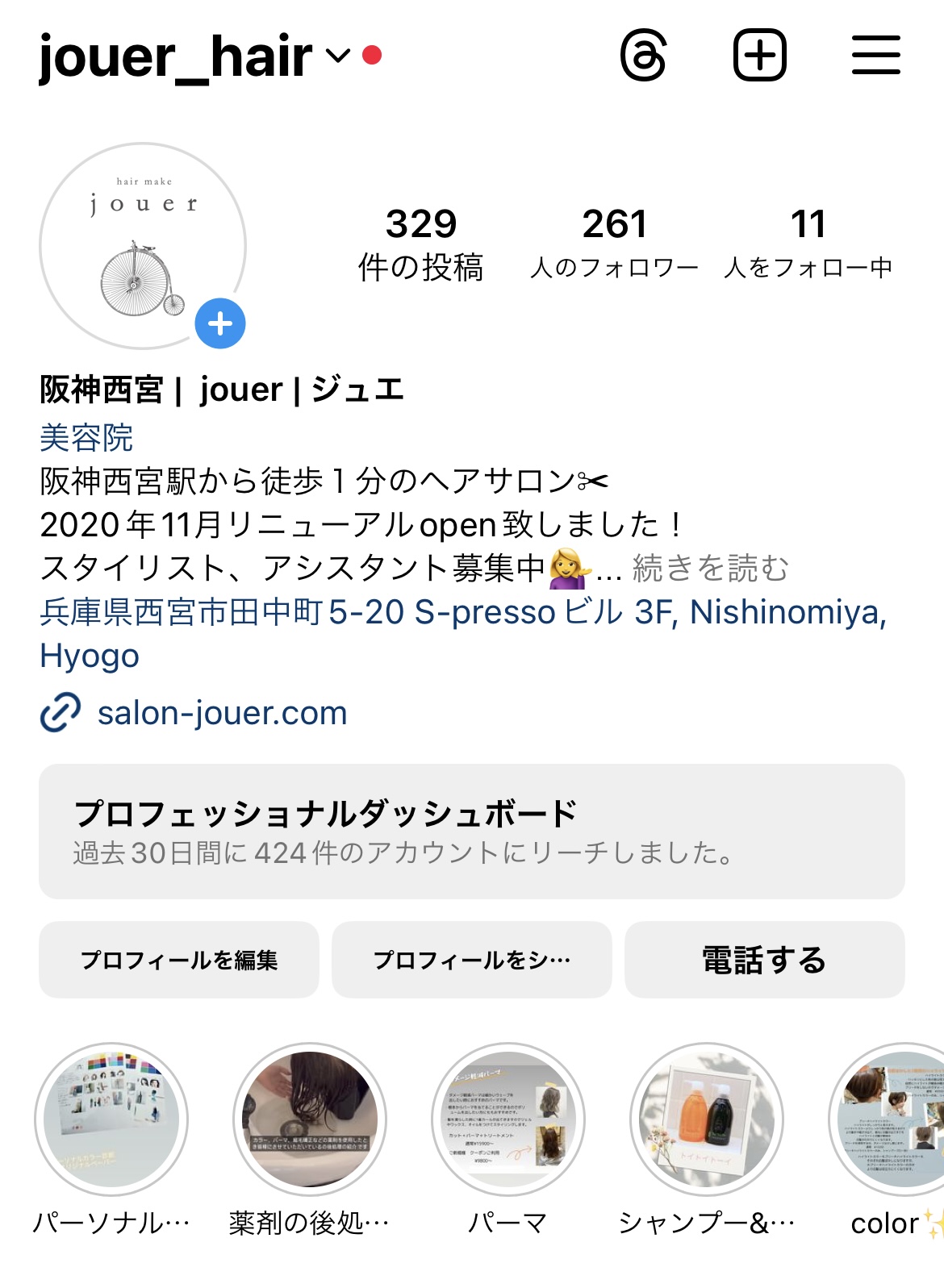
Task: Open the 薬剤の後処… story highlight
Action: tap(310, 1119)
